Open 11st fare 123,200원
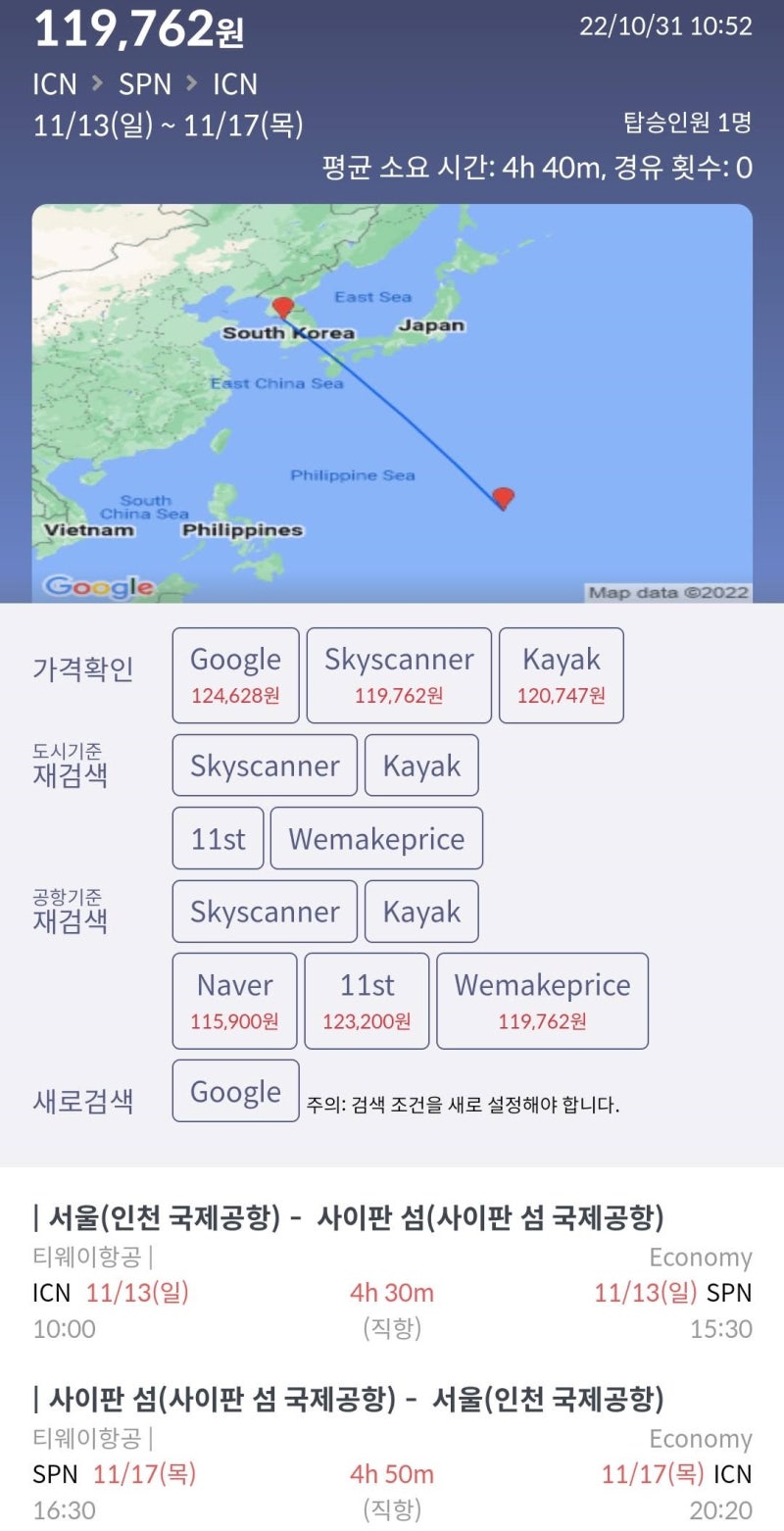Viewport: 784px width, 1531px height. 367,1000
